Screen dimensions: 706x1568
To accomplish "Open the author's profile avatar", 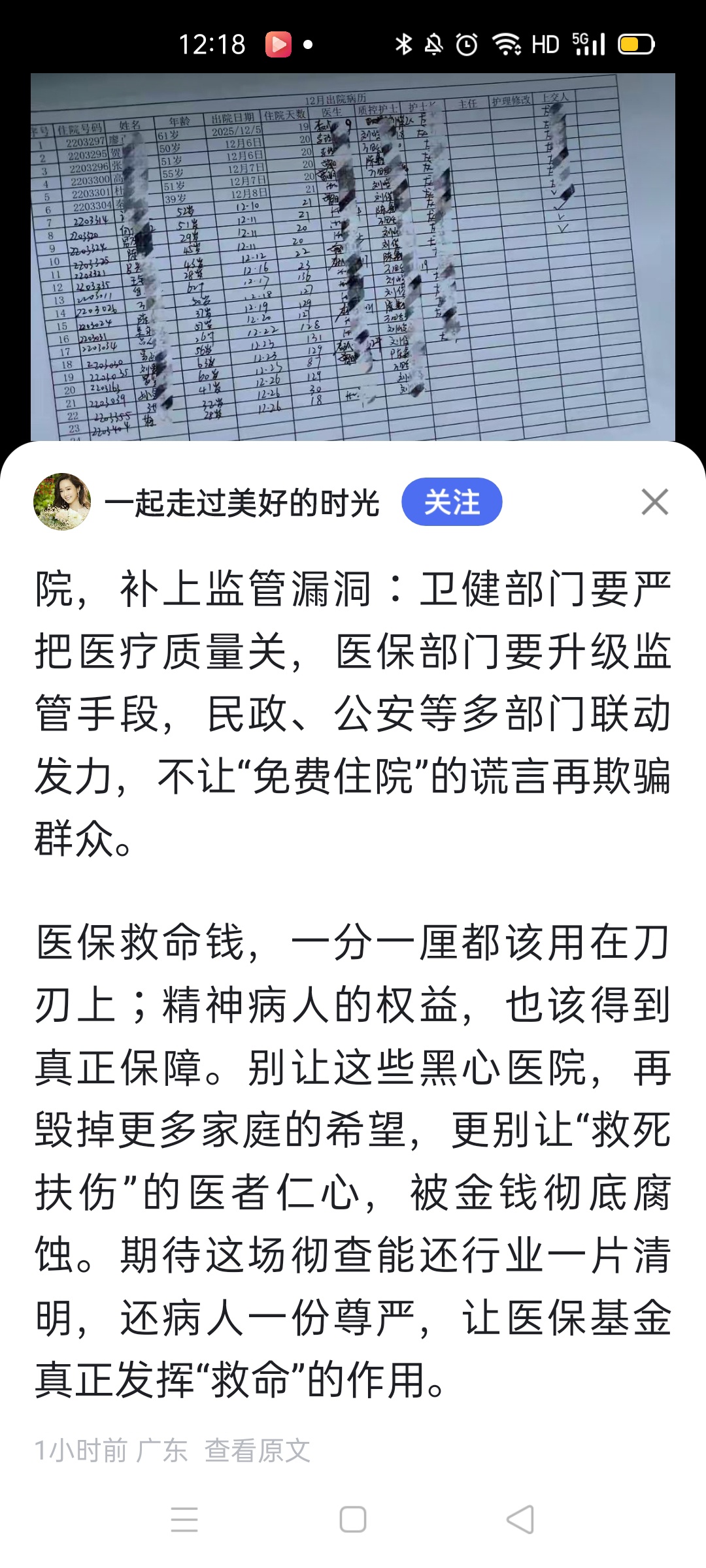I will click(62, 502).
